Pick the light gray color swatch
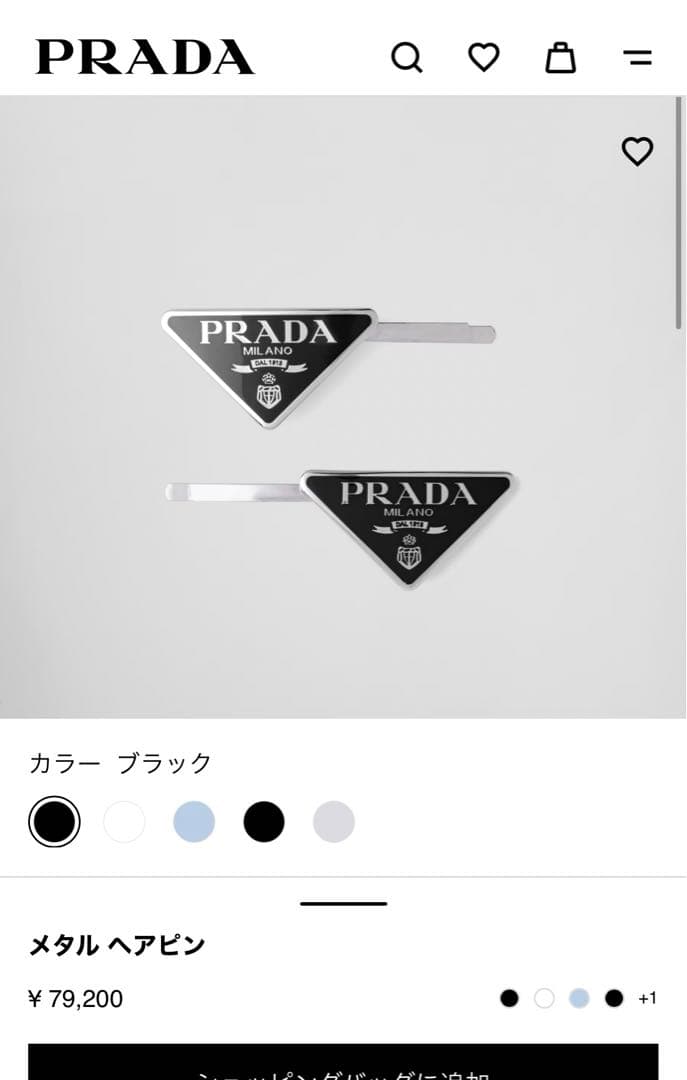The image size is (687, 1080). [334, 822]
